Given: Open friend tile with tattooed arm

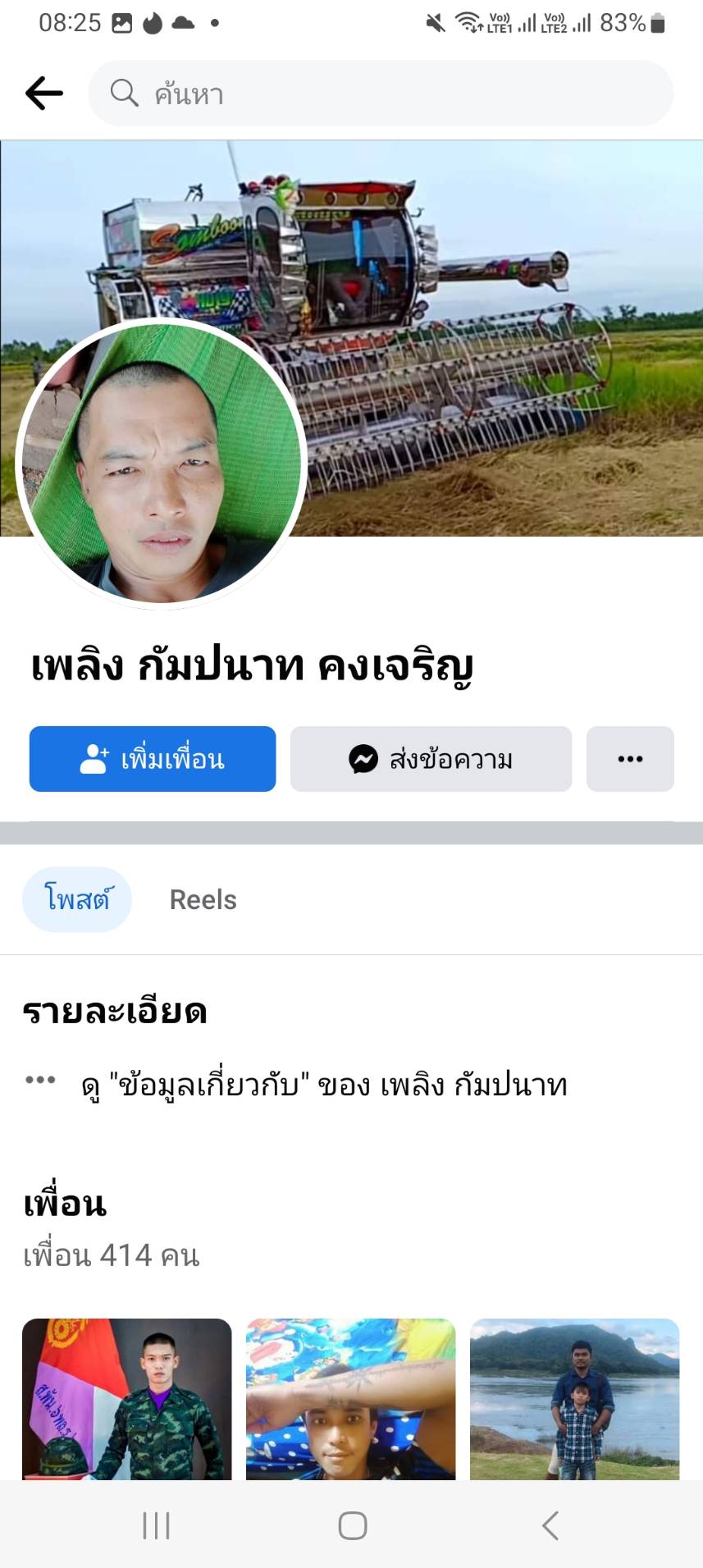Looking at the screenshot, I should (x=350, y=1399).
